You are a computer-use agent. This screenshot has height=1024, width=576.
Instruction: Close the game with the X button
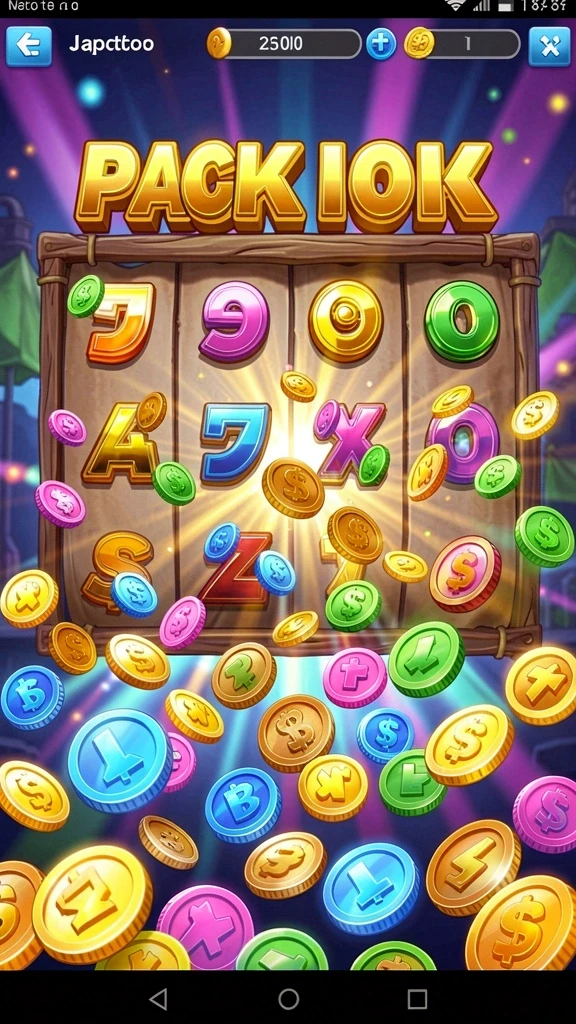(x=549, y=46)
